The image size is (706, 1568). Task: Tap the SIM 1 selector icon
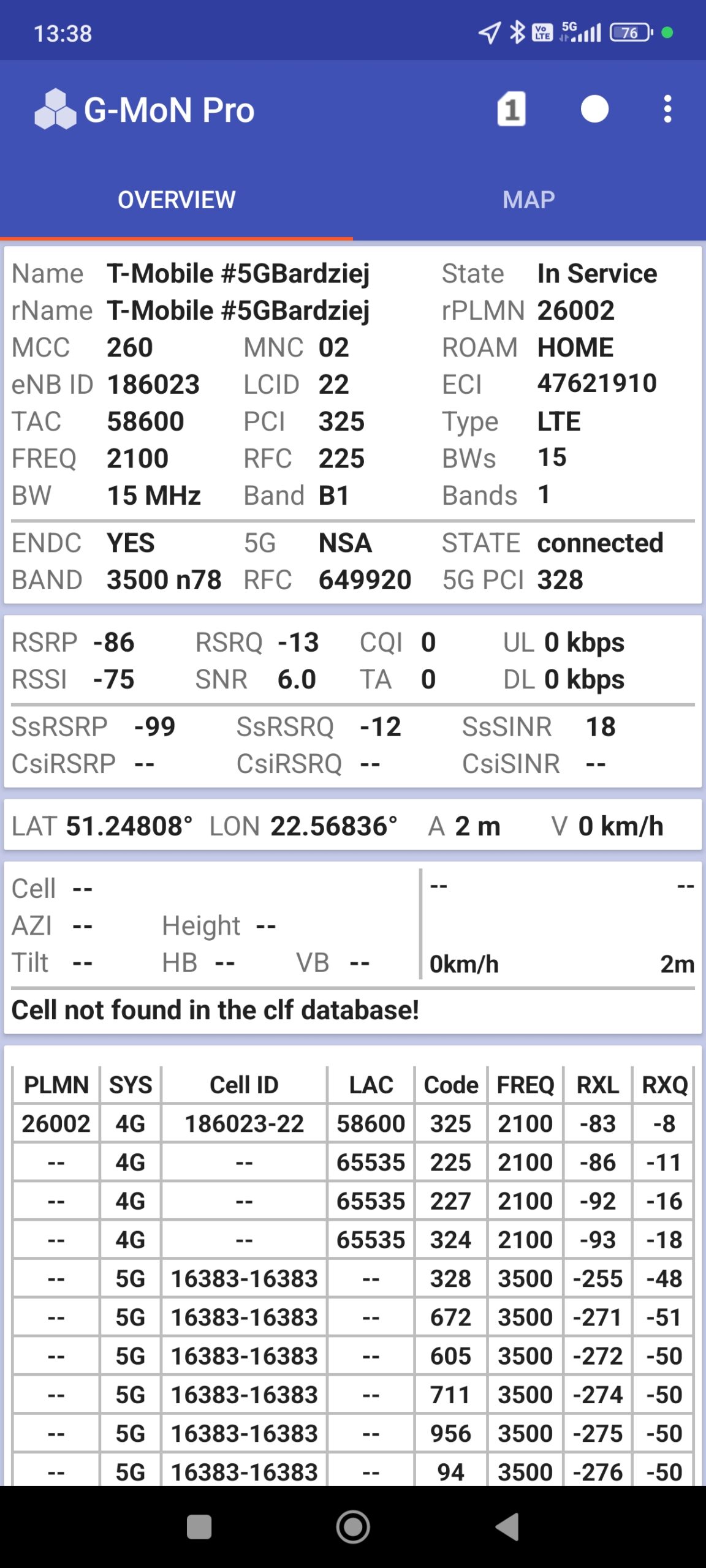tap(511, 110)
